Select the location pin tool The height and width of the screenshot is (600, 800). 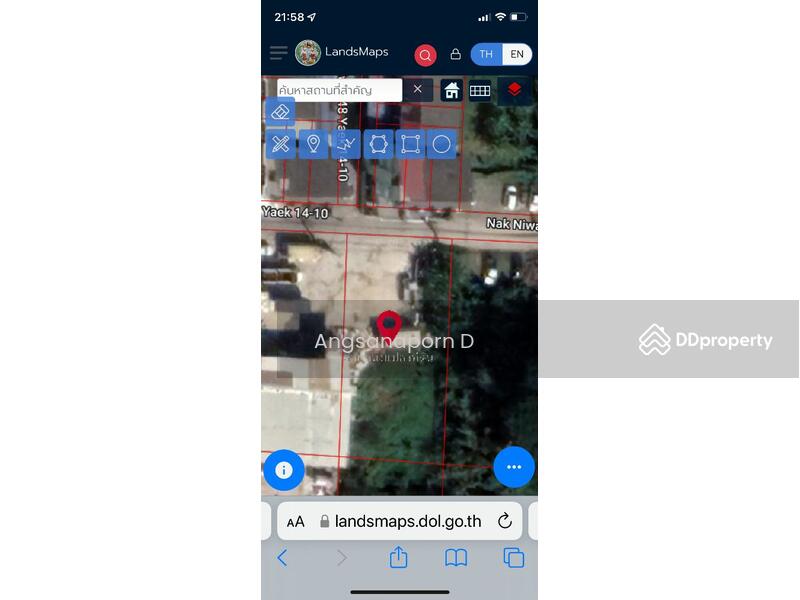[x=313, y=144]
